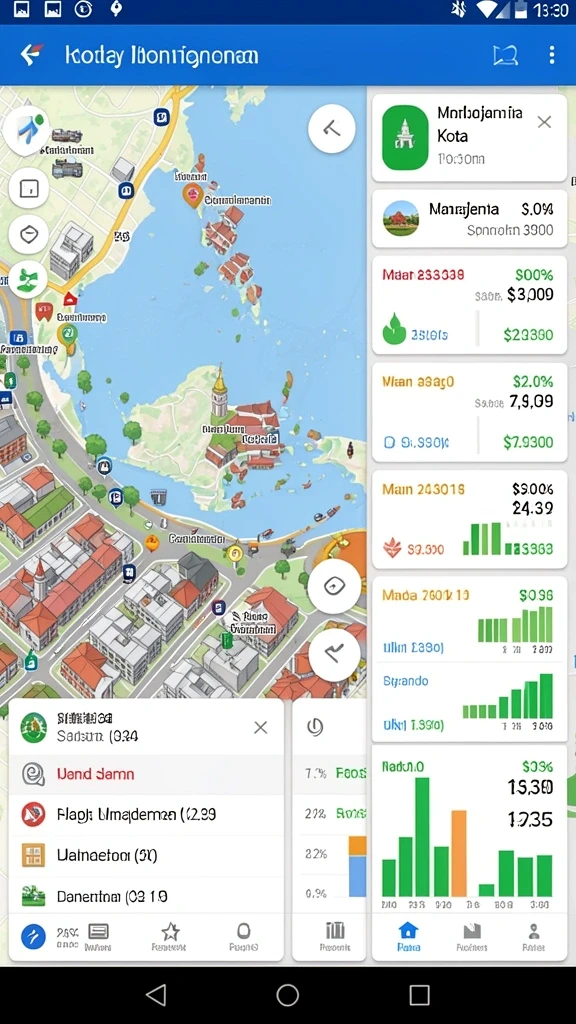Go back with the app bar arrow

pos(31,55)
